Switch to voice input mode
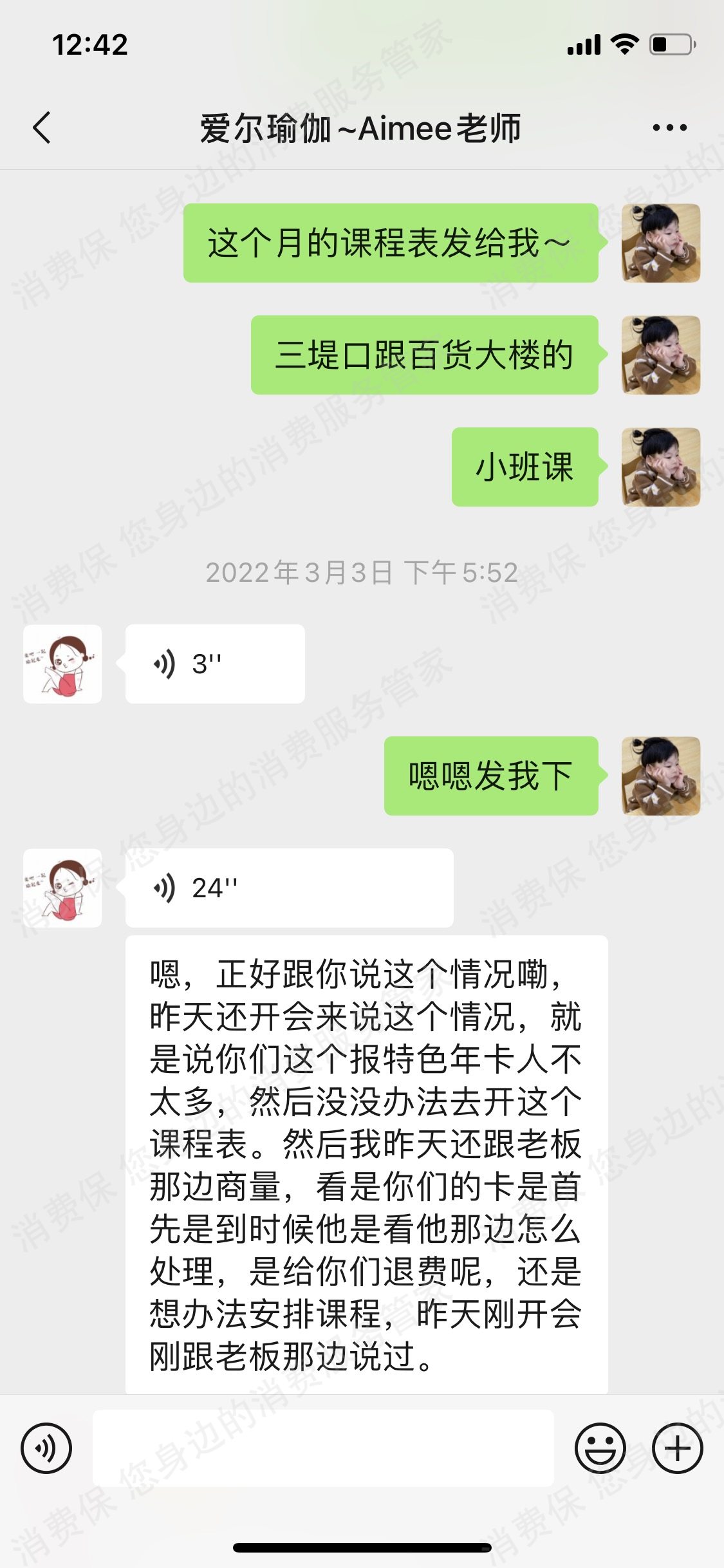This screenshot has width=724, height=1568. (x=46, y=1448)
